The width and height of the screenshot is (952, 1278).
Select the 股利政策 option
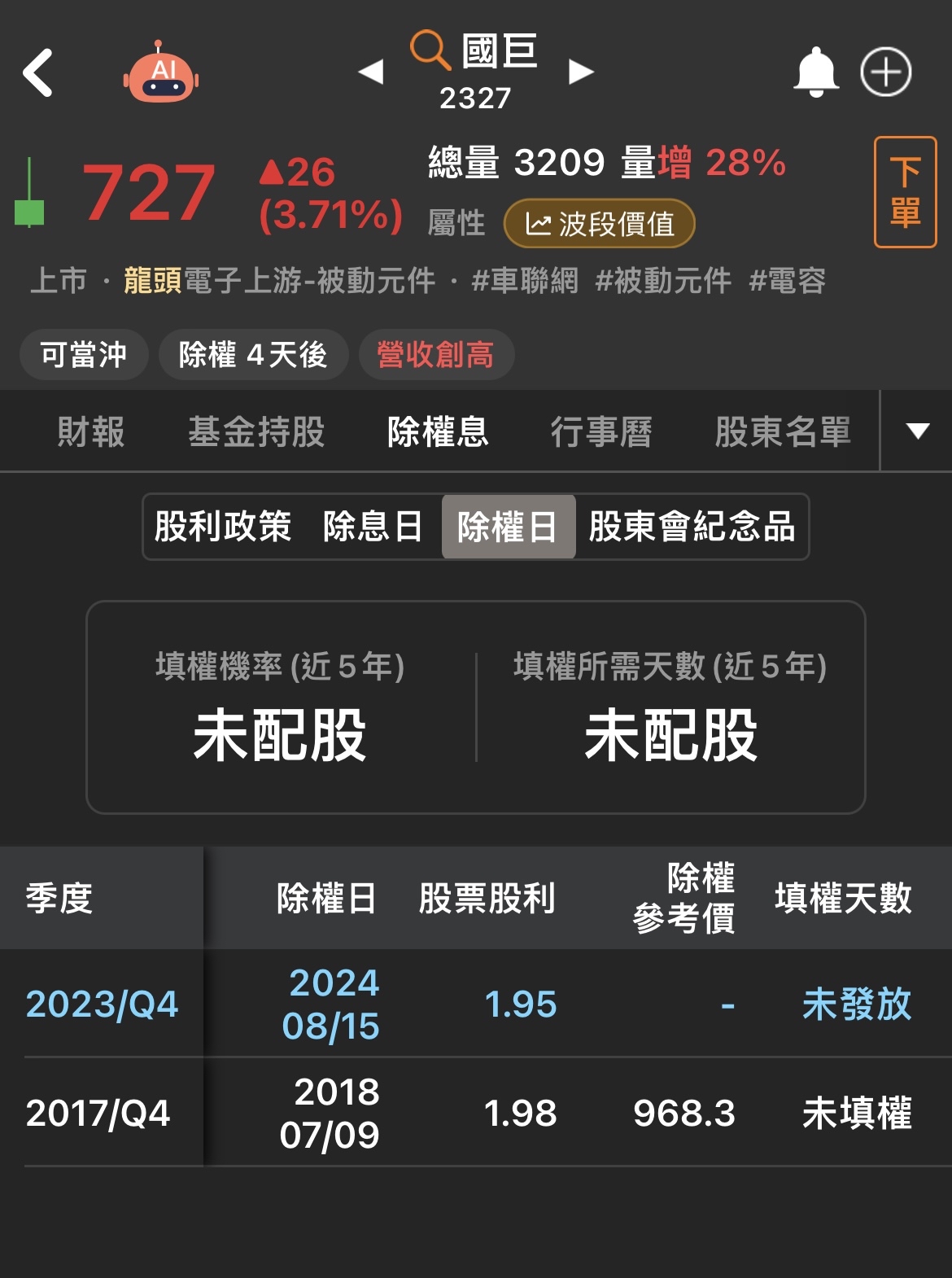point(223,527)
